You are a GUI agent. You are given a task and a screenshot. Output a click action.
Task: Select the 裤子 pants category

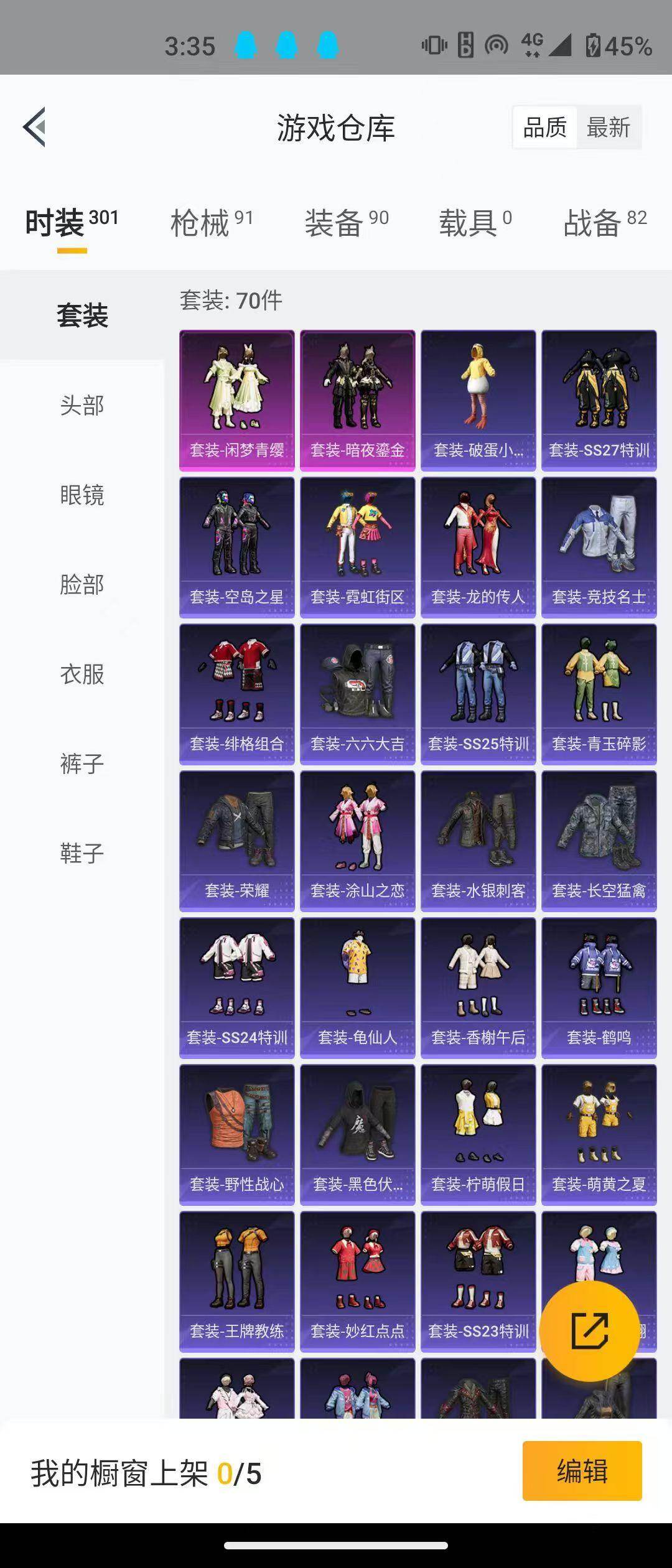pos(82,764)
